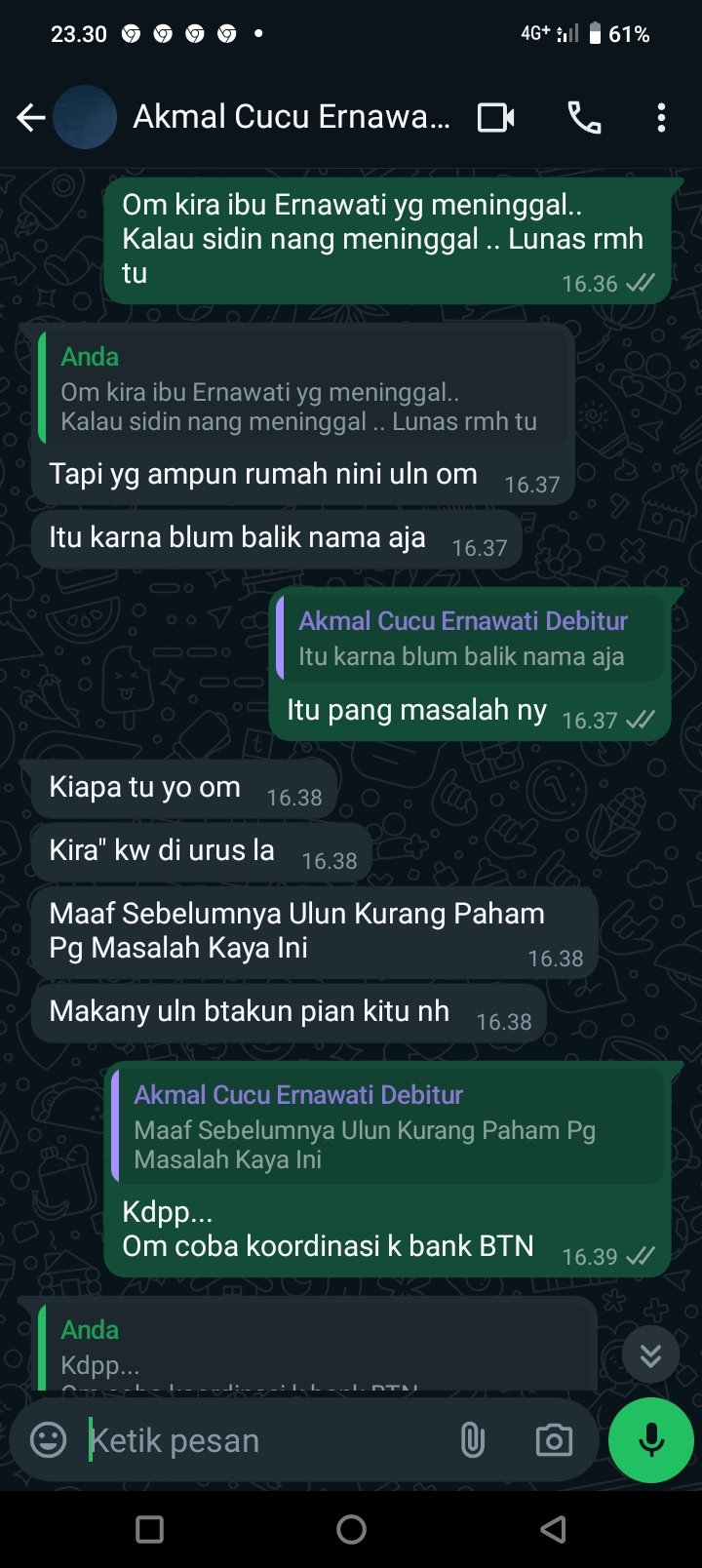The height and width of the screenshot is (1568, 702).
Task: Open Akmal Cucu Ernawati's contact info
Action: click(291, 117)
